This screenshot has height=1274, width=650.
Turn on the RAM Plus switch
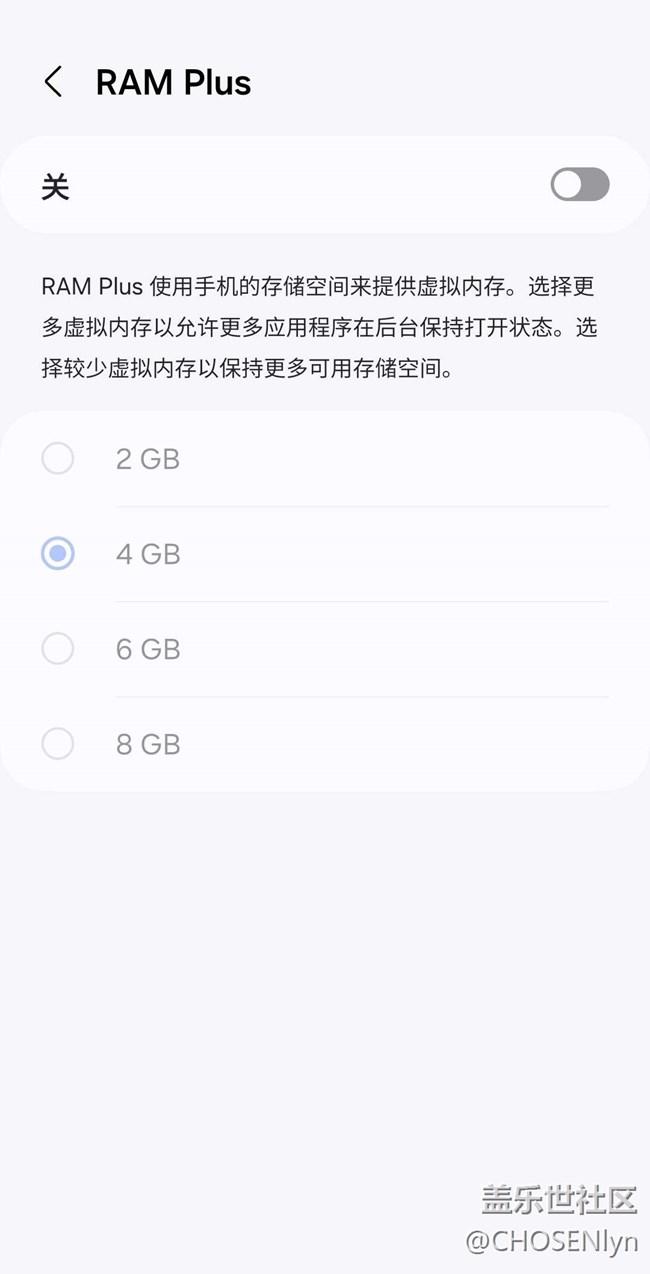coord(579,185)
